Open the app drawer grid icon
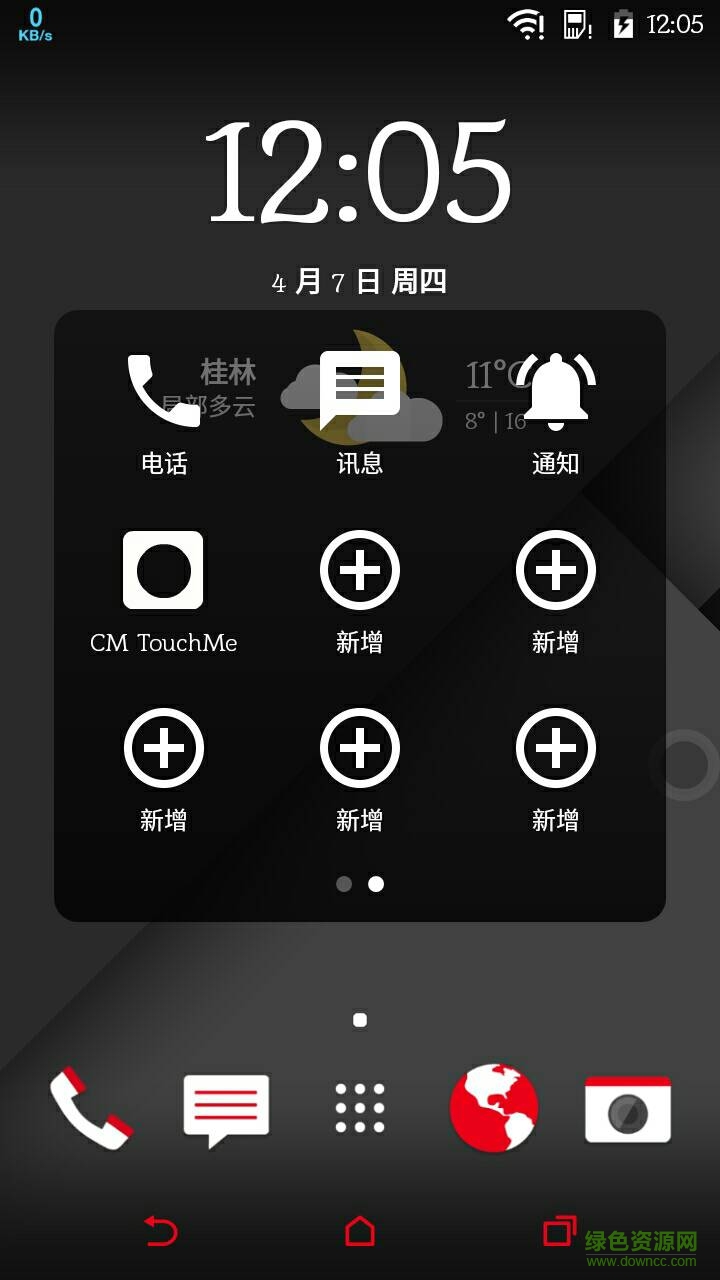The height and width of the screenshot is (1280, 720). tap(360, 1110)
